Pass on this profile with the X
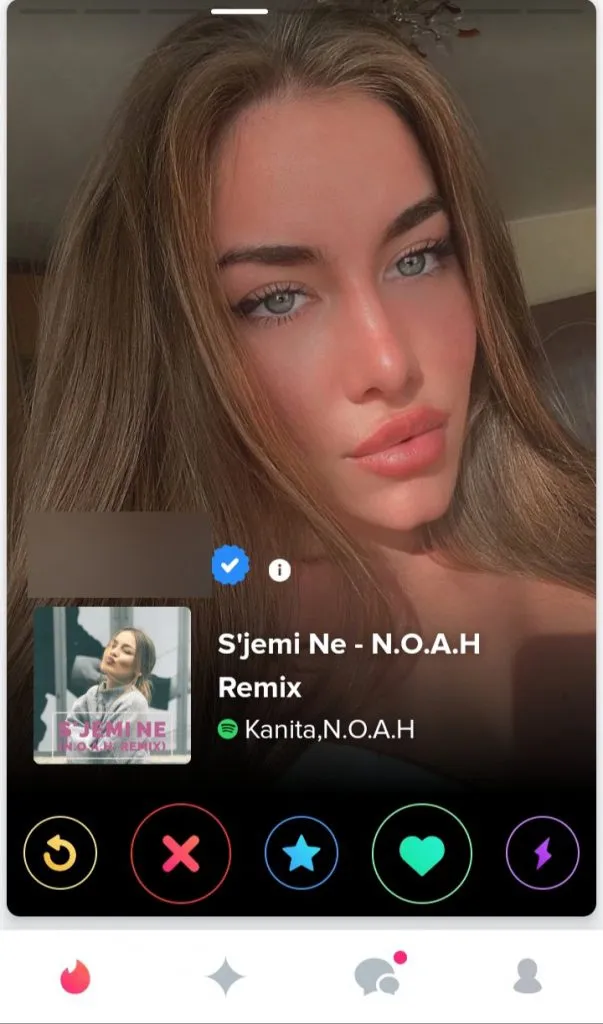The width and height of the screenshot is (603, 1024). pos(181,853)
